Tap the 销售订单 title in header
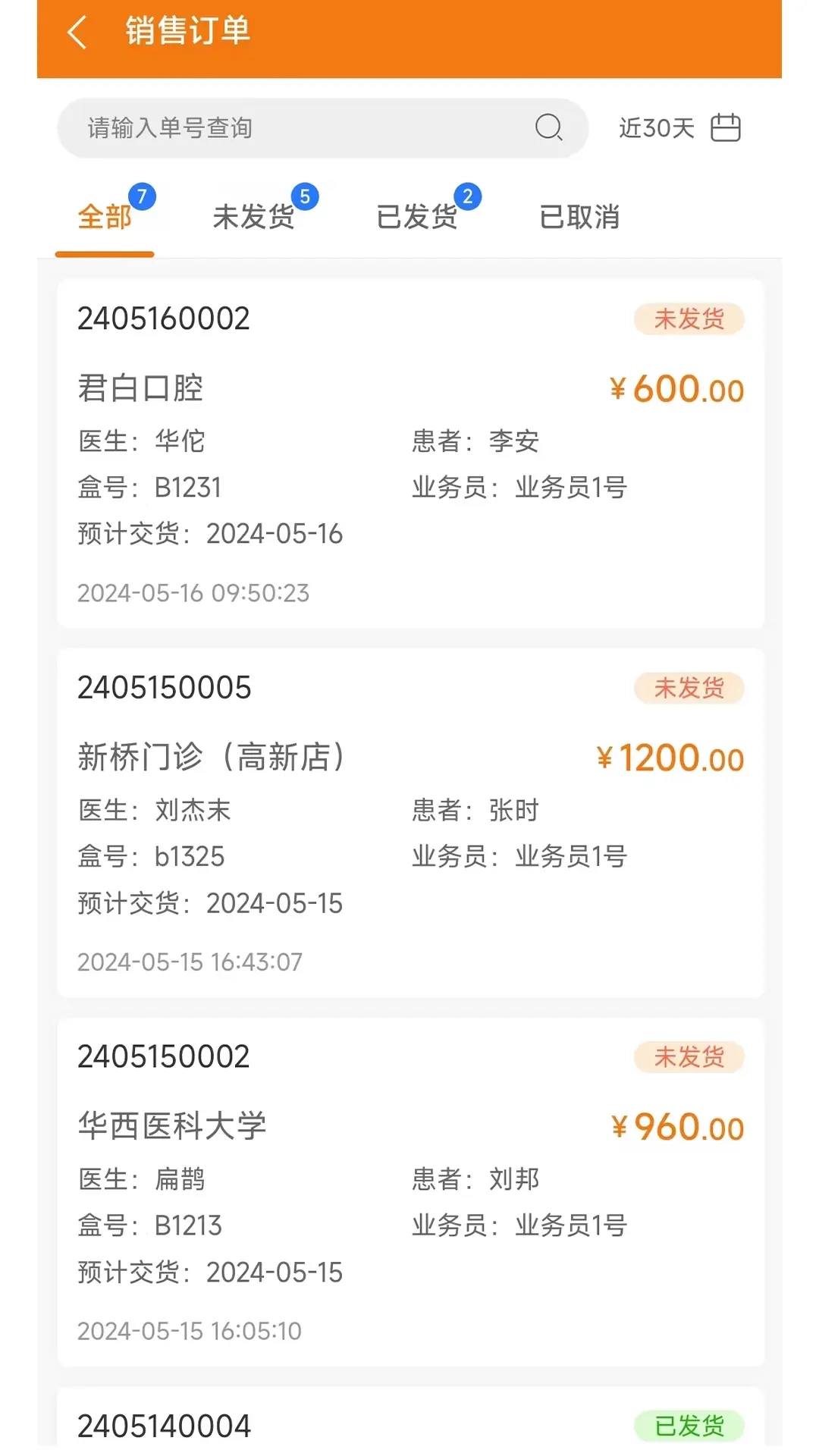 (187, 32)
